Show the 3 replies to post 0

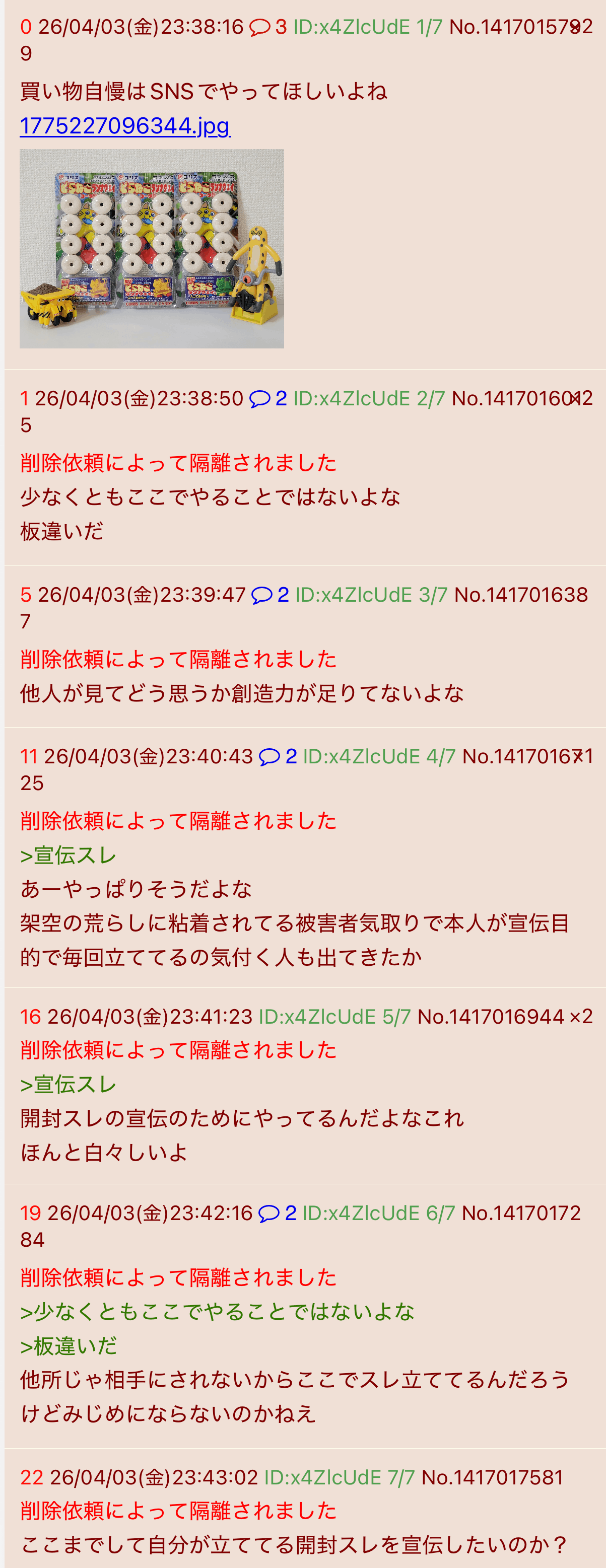tap(268, 27)
